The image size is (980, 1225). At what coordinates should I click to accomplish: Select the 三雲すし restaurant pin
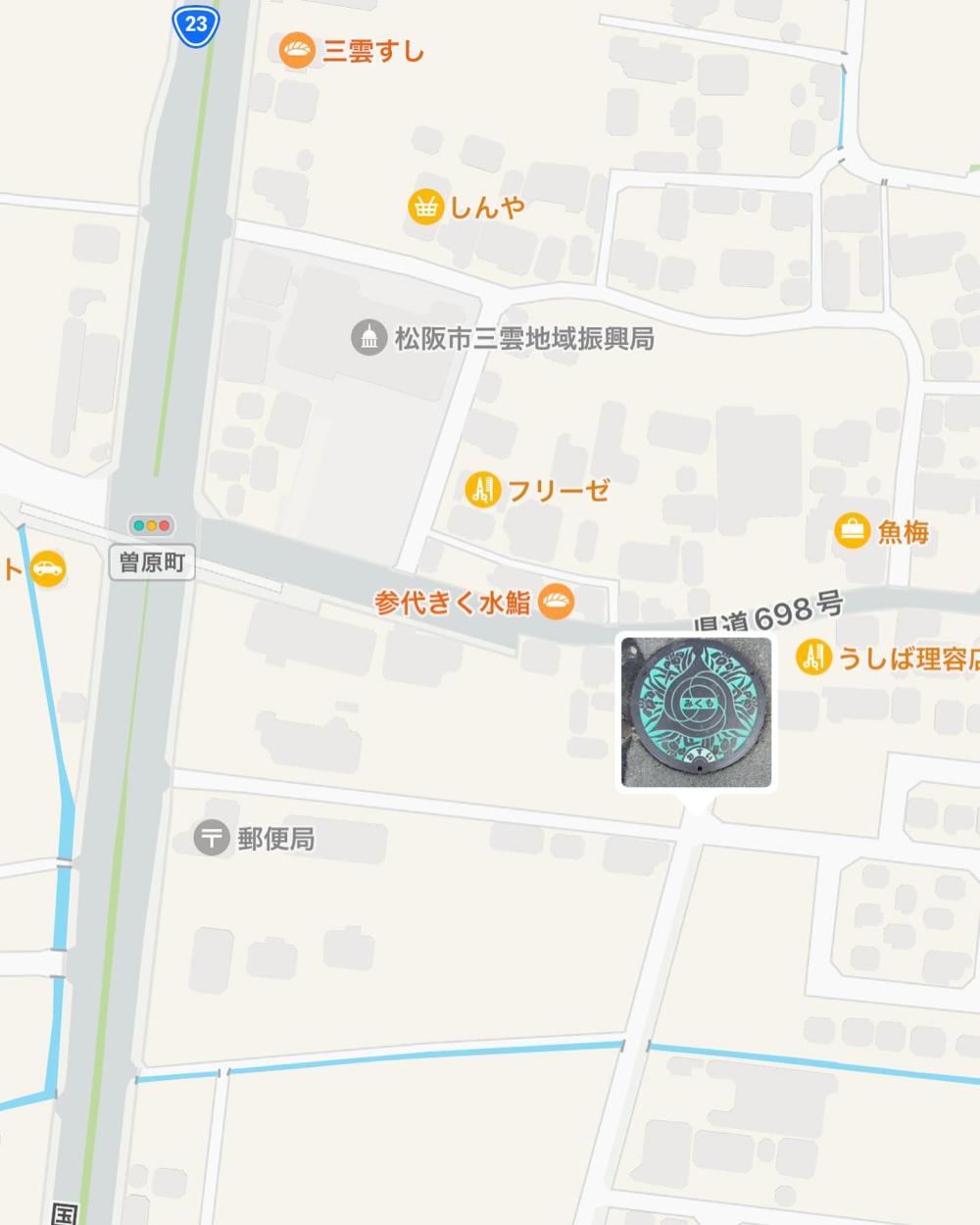[296, 50]
